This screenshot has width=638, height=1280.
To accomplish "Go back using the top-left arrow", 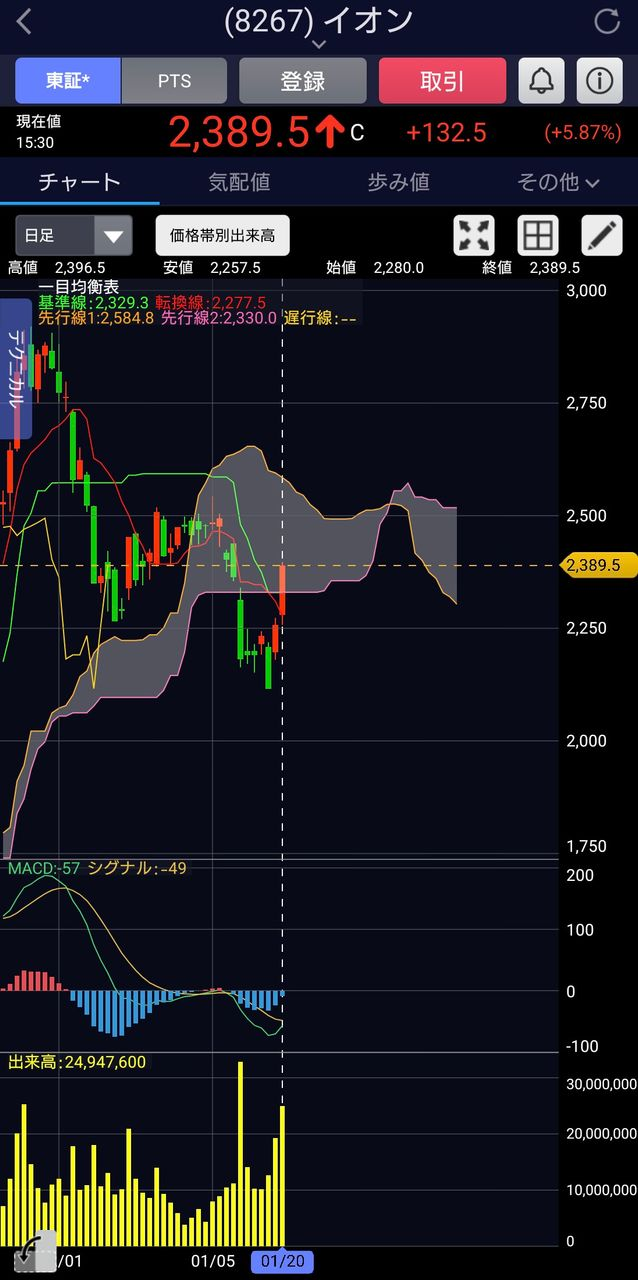I will (25, 21).
